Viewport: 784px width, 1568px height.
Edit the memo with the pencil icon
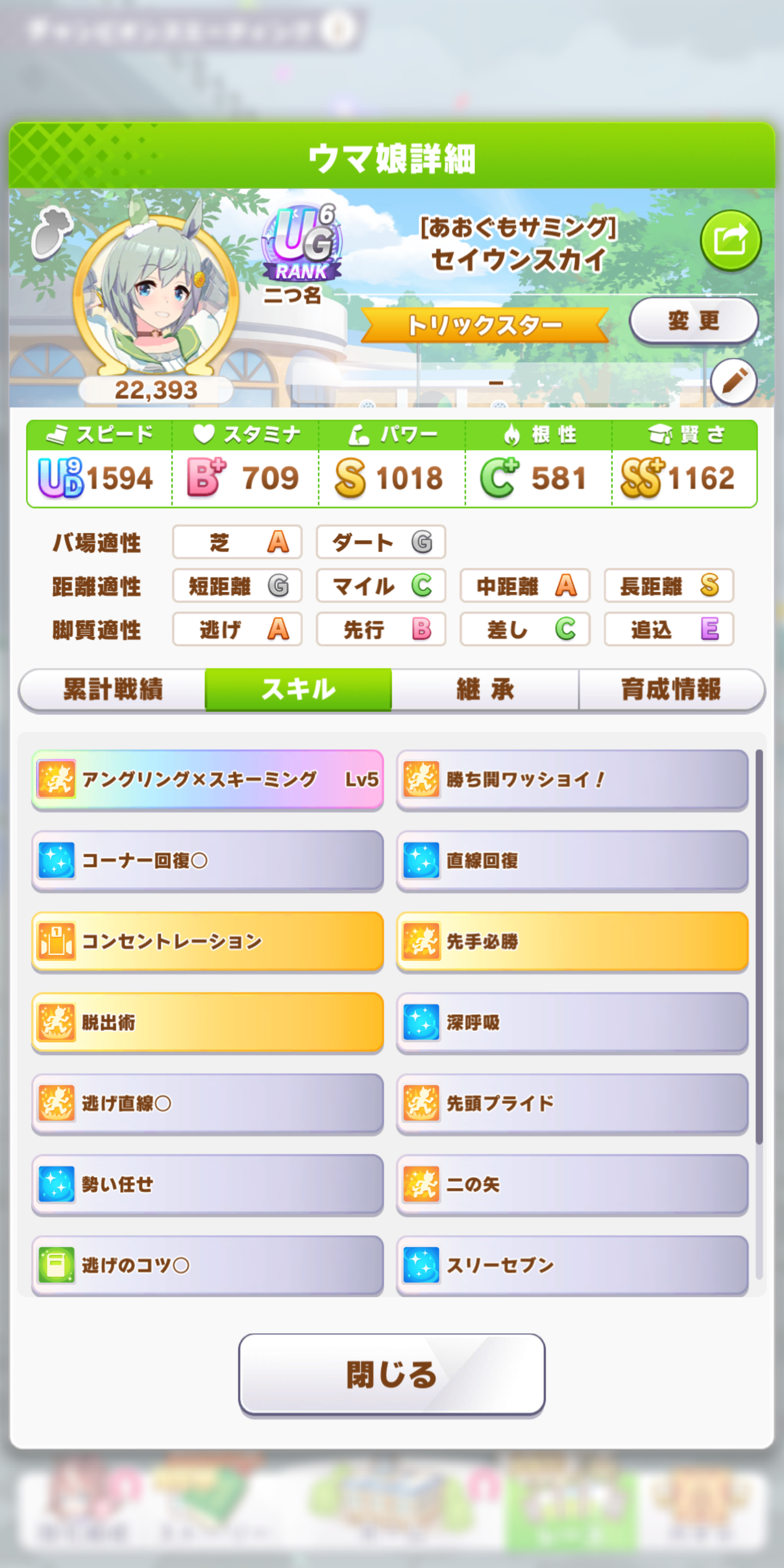point(733,382)
